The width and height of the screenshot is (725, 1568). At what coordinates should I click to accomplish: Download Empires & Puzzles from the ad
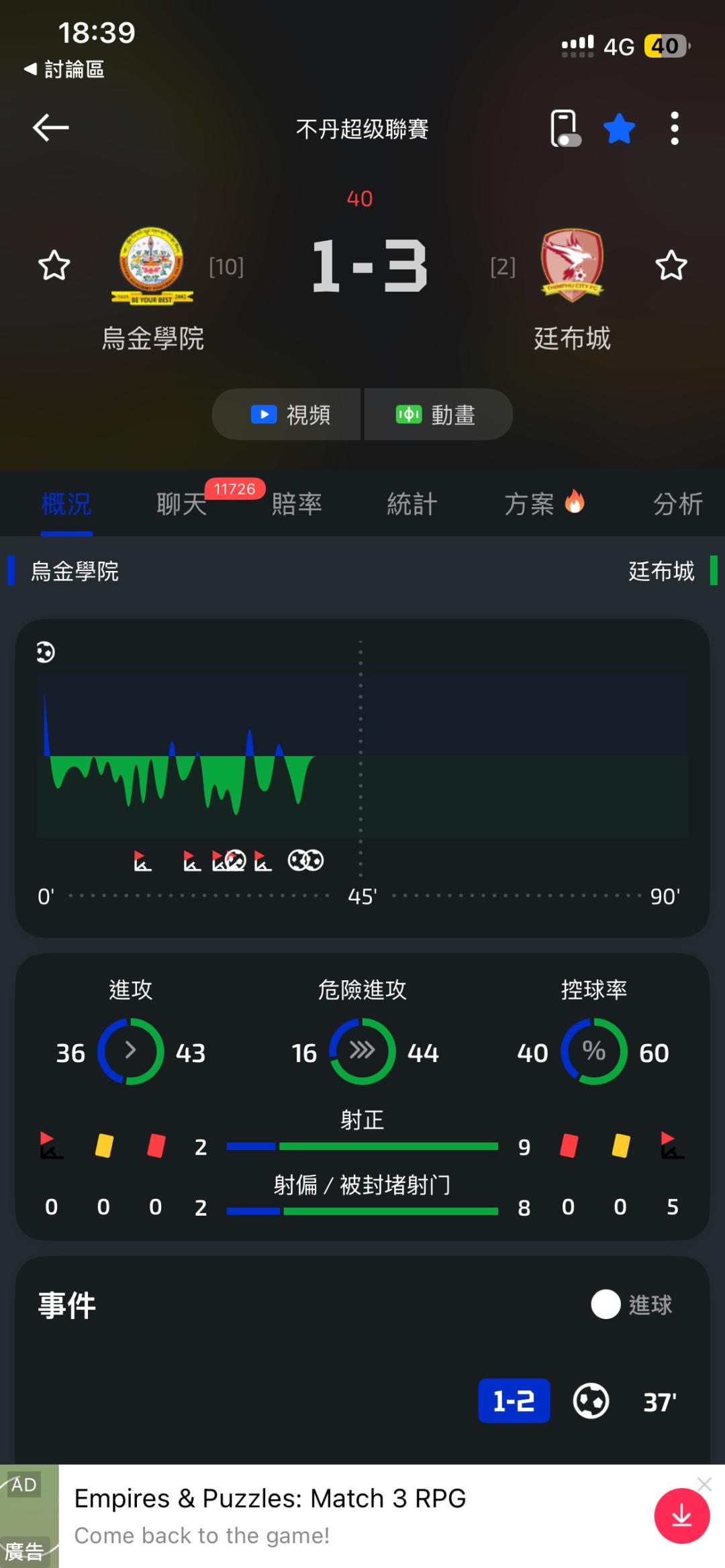[x=682, y=1516]
